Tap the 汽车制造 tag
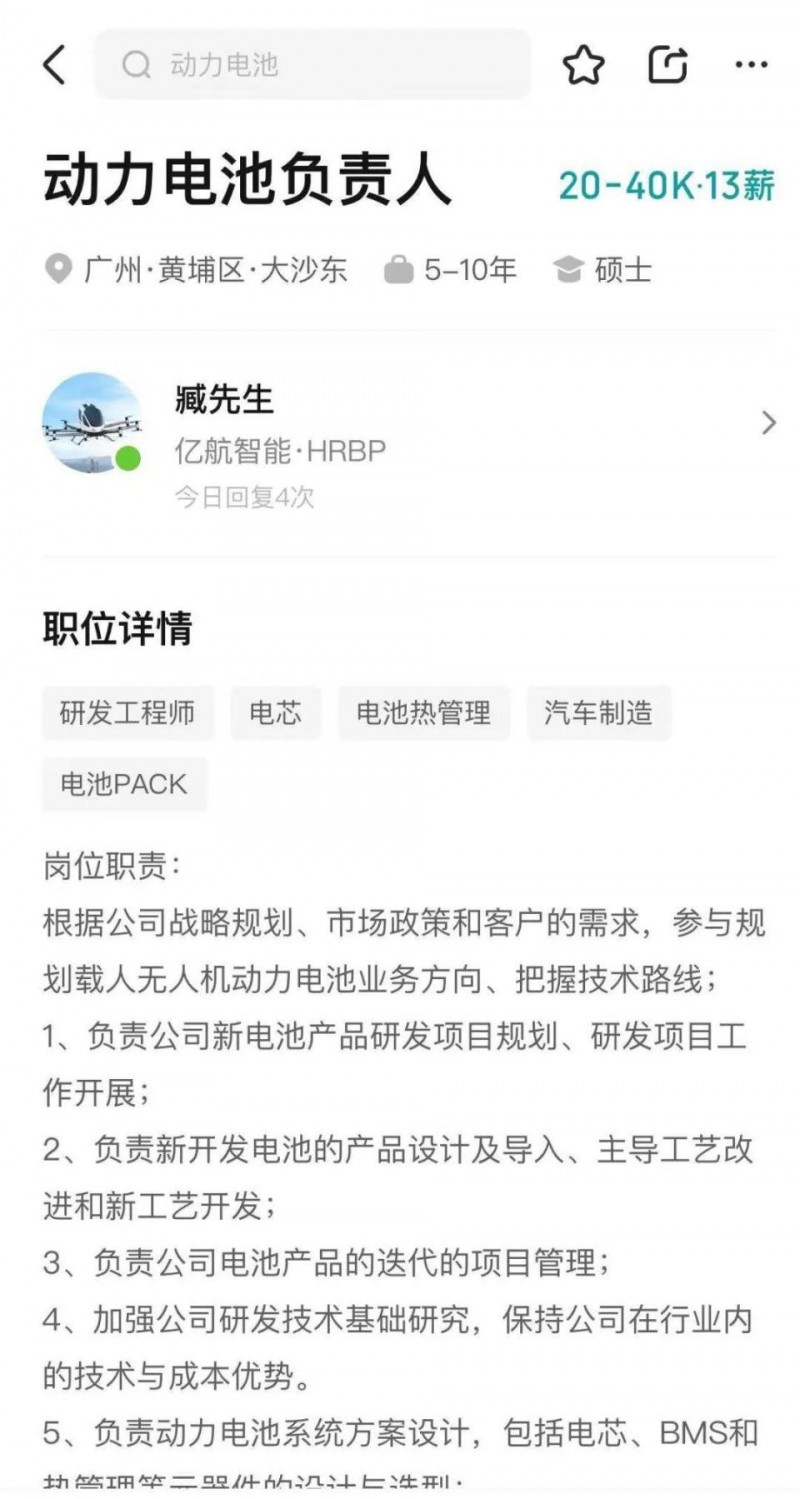The height and width of the screenshot is (1499, 800). pos(598,713)
